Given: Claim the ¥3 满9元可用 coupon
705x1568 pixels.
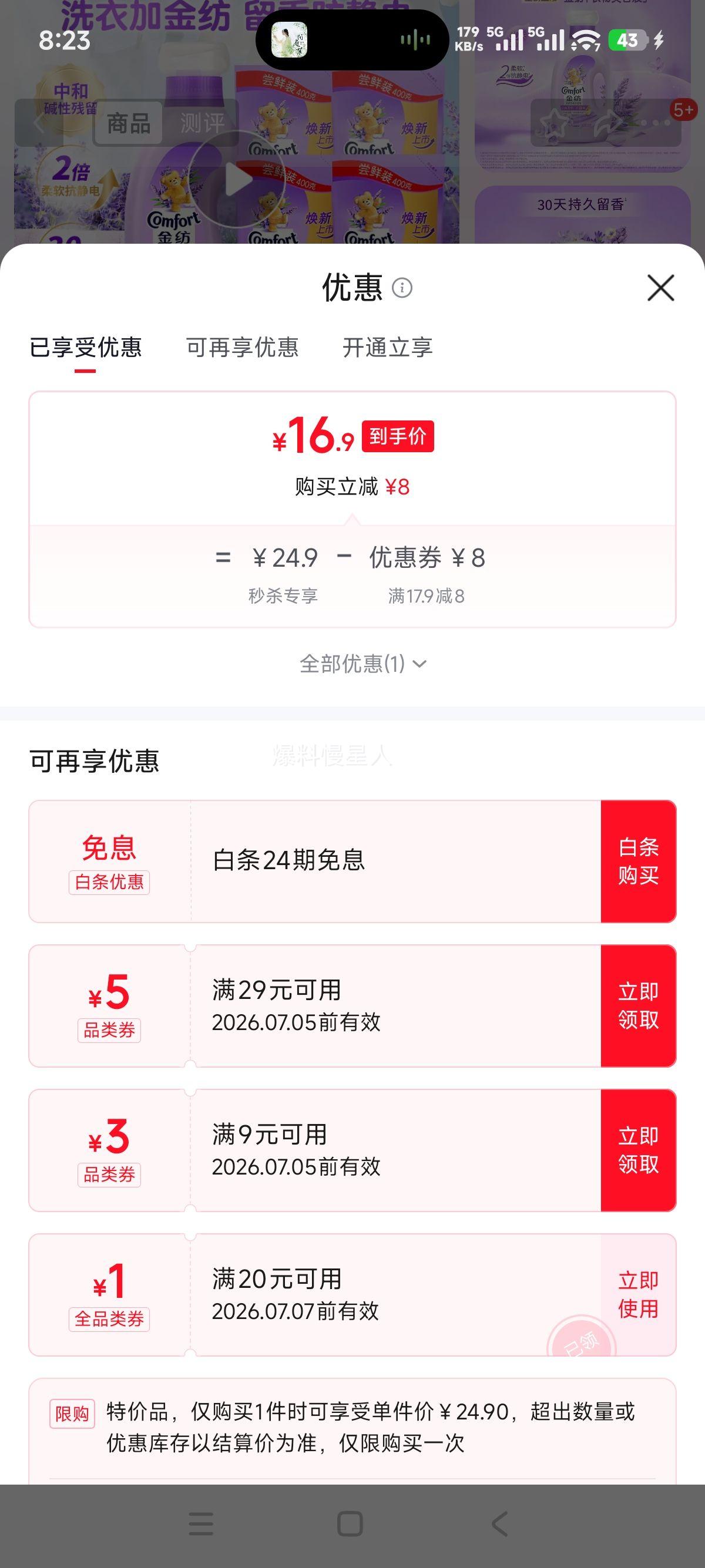Looking at the screenshot, I should coord(638,1150).
